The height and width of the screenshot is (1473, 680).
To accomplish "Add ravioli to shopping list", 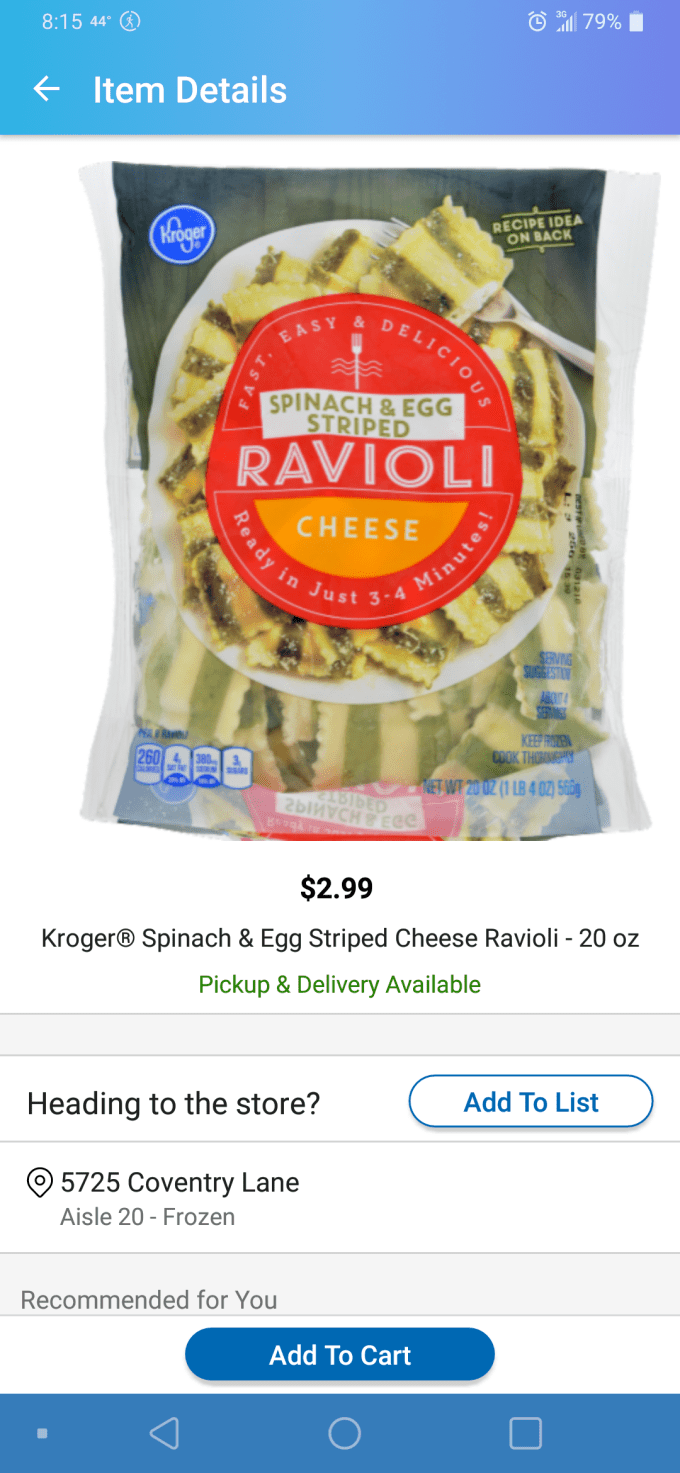I will (530, 1102).
